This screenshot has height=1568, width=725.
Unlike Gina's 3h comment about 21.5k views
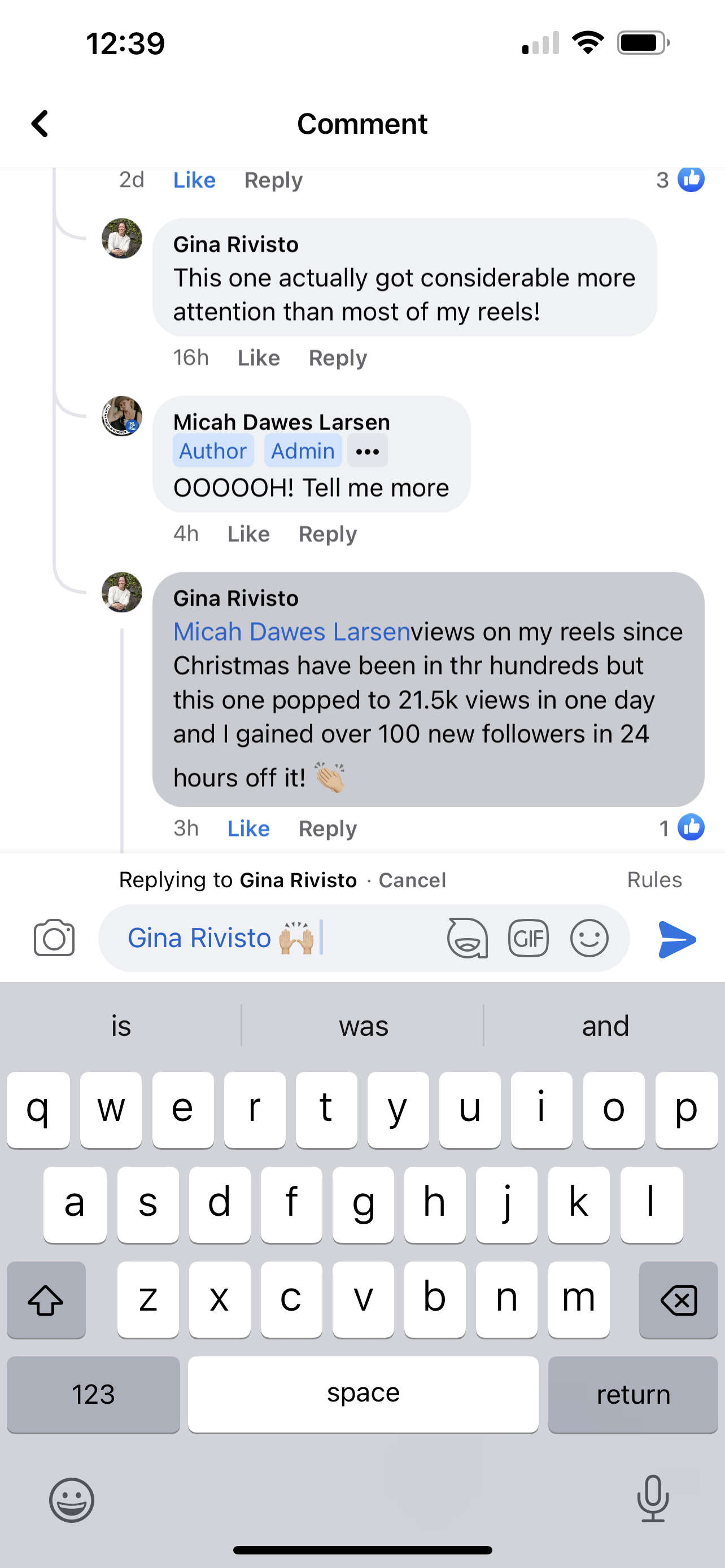pos(248,829)
